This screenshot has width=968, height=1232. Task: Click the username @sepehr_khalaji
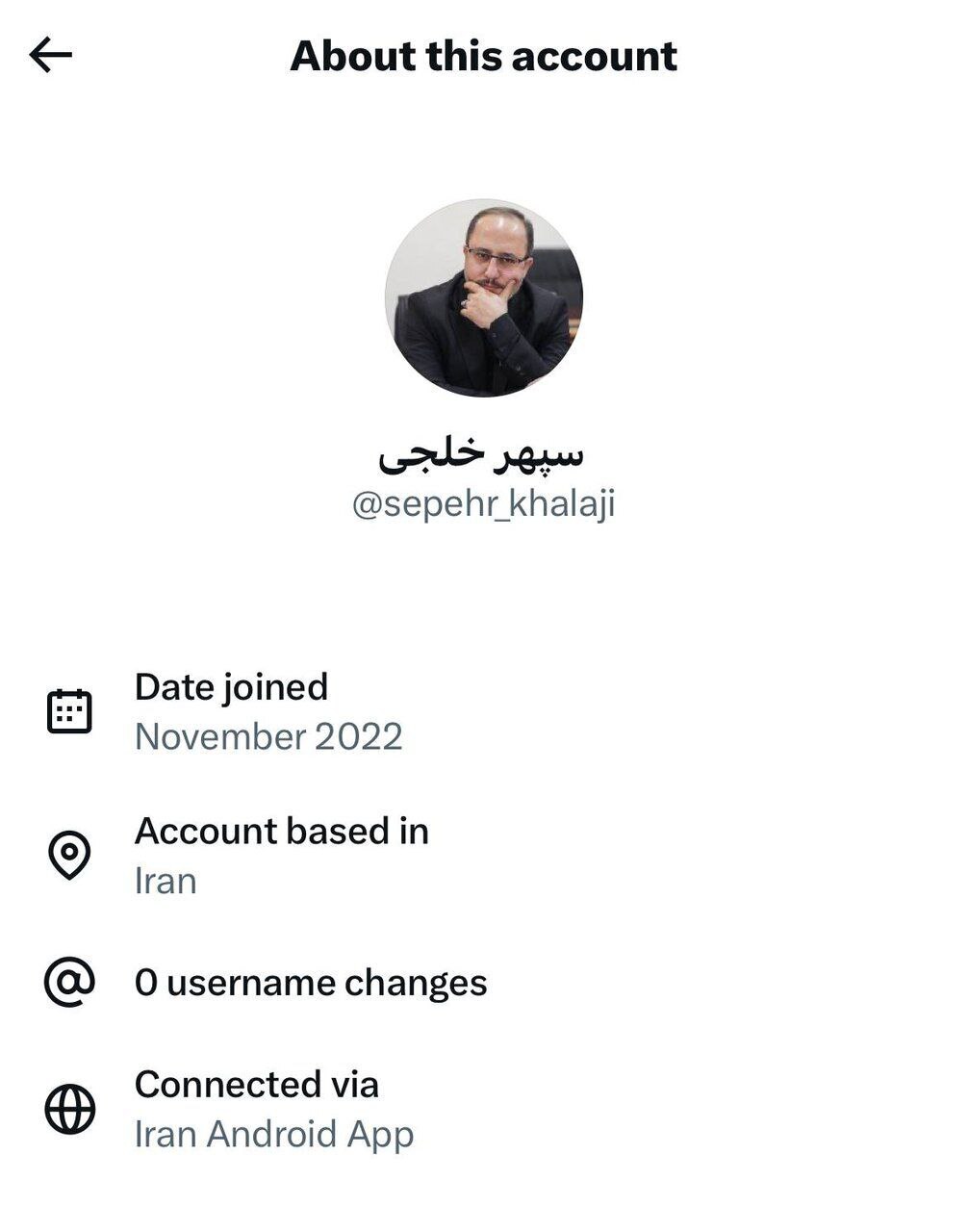pos(484,501)
